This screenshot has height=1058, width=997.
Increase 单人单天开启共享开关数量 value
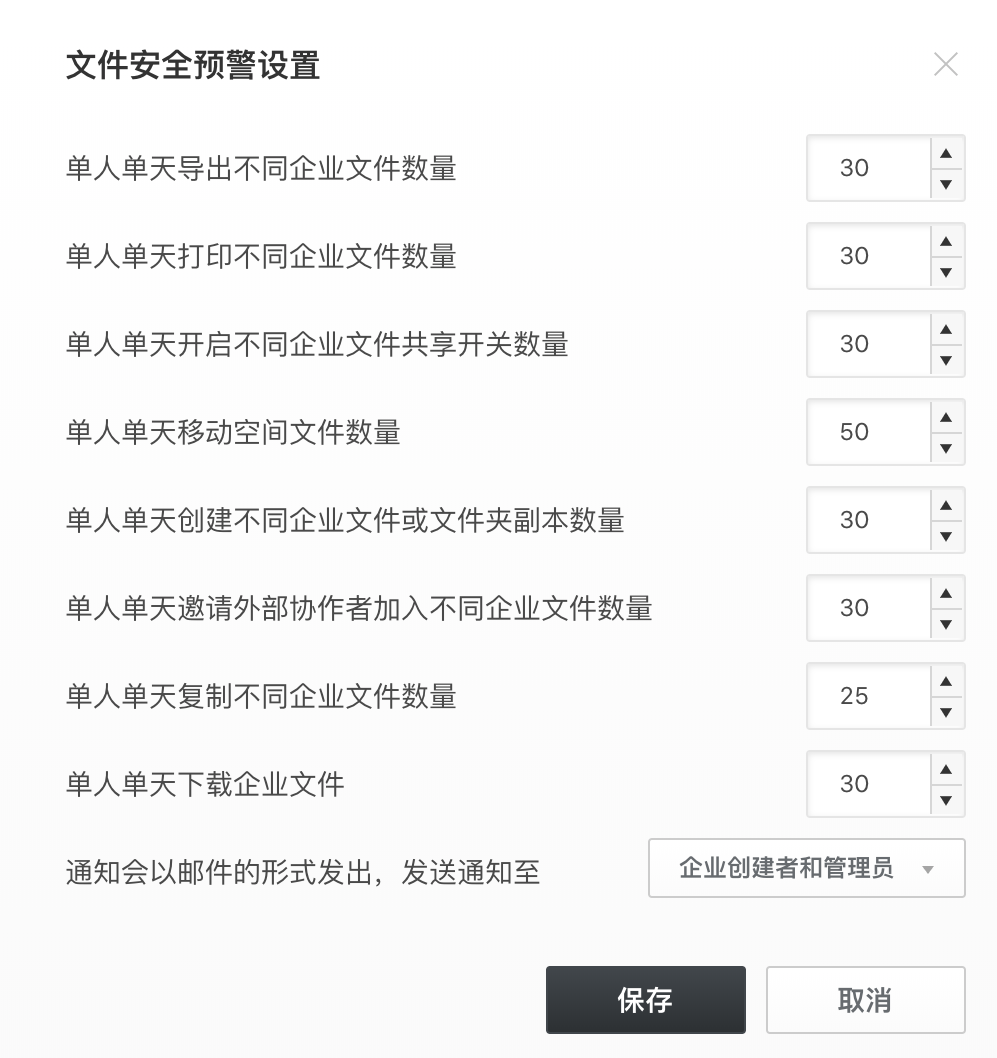click(x=946, y=330)
